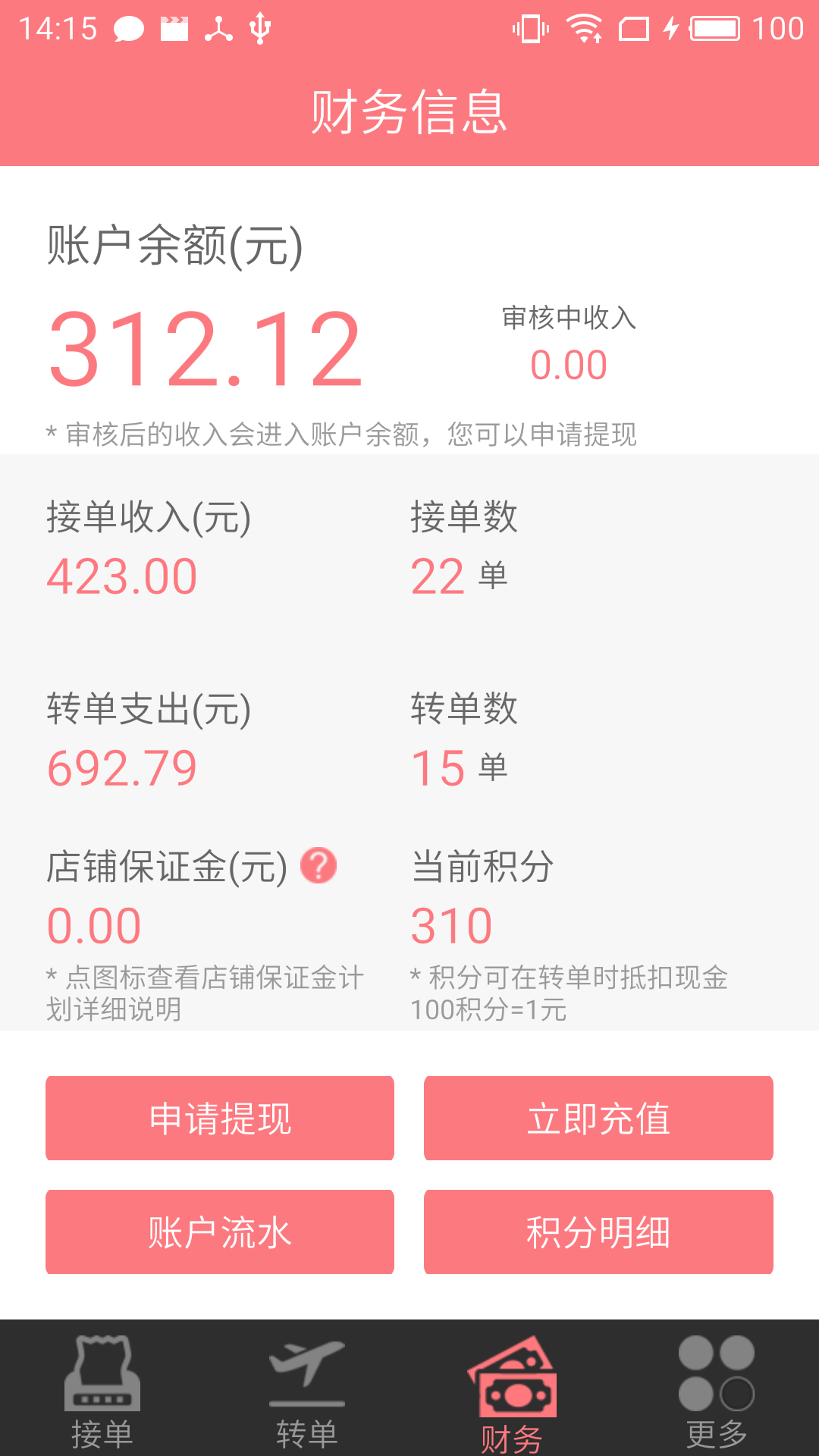
Task: Tap the 财务信息 title bar
Action: coord(409,110)
